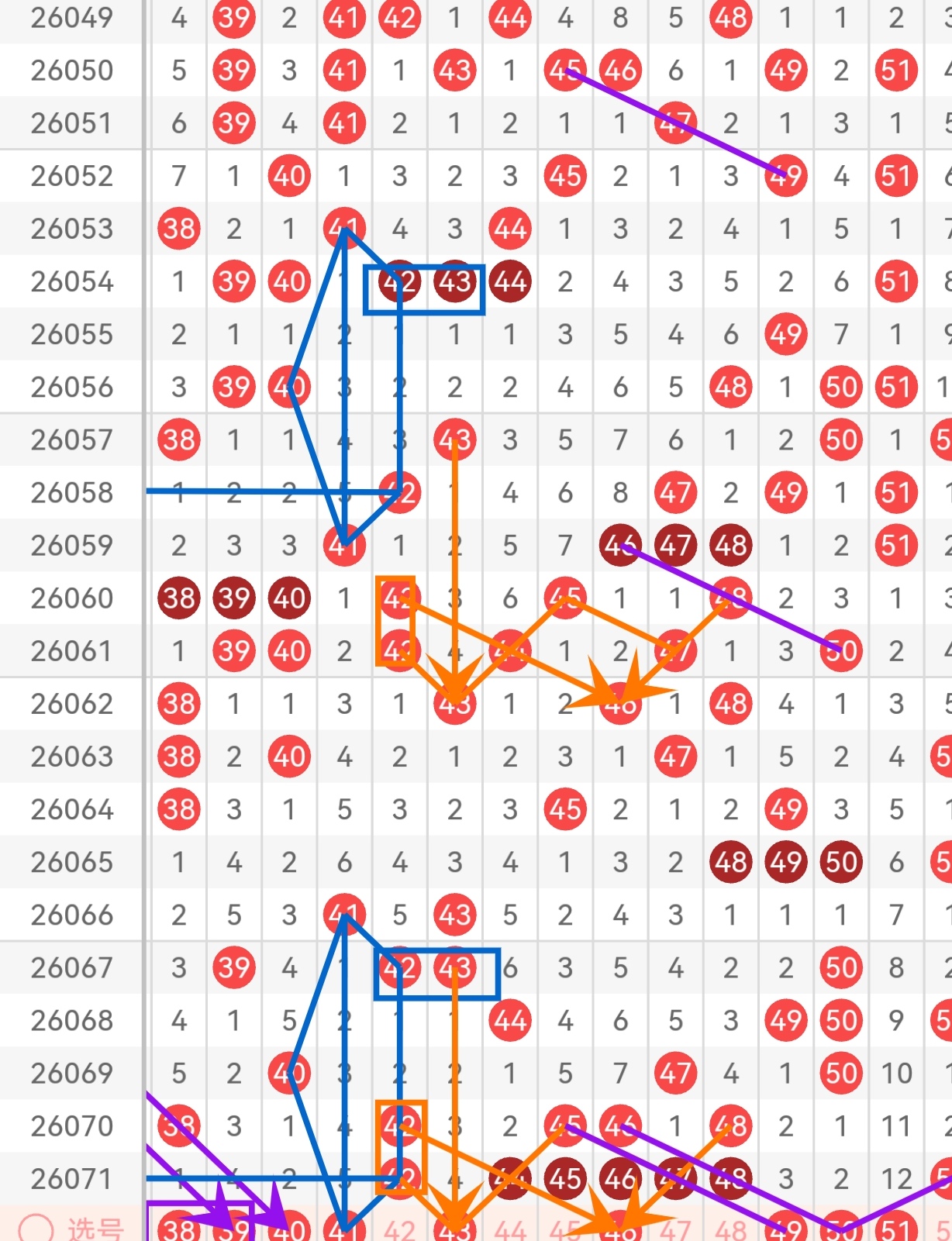The width and height of the screenshot is (952, 1241).
Task: Select number 47 in the 选号 row
Action: [x=675, y=1229]
